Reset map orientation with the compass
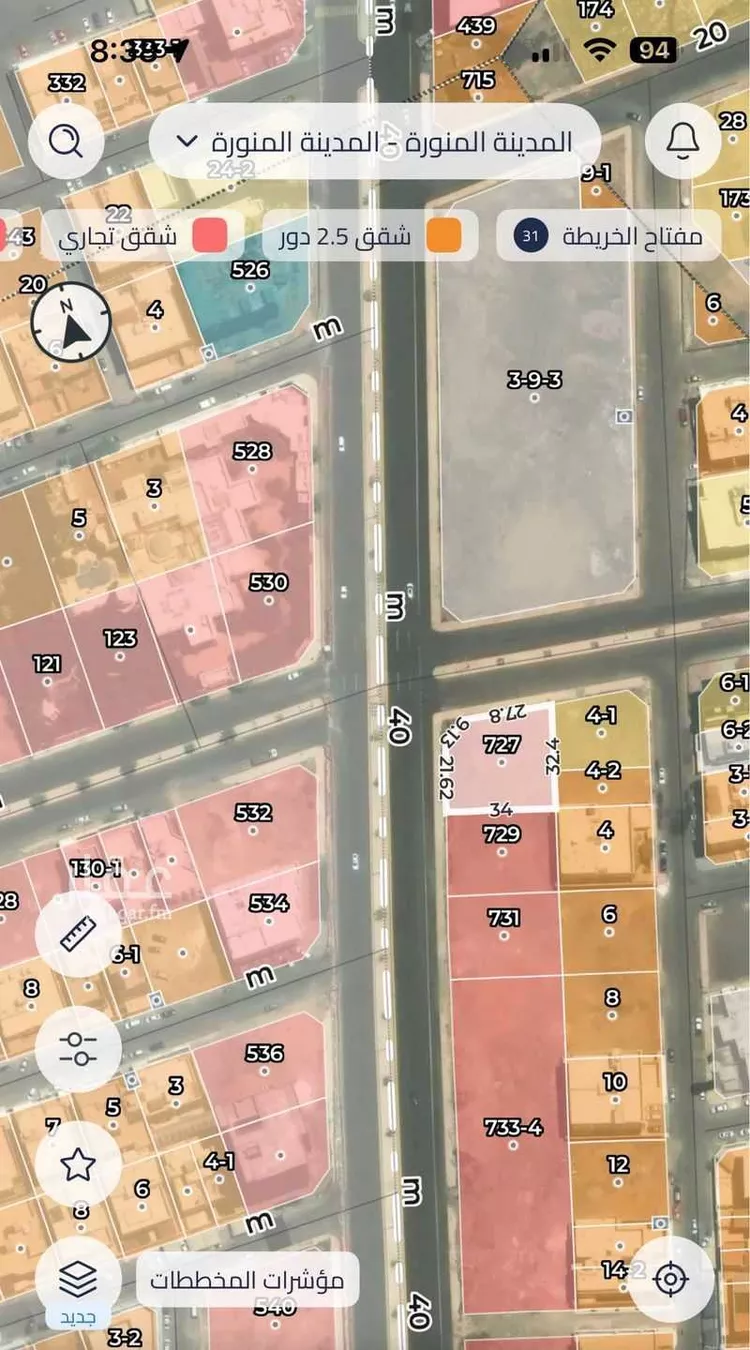 [x=70, y=321]
